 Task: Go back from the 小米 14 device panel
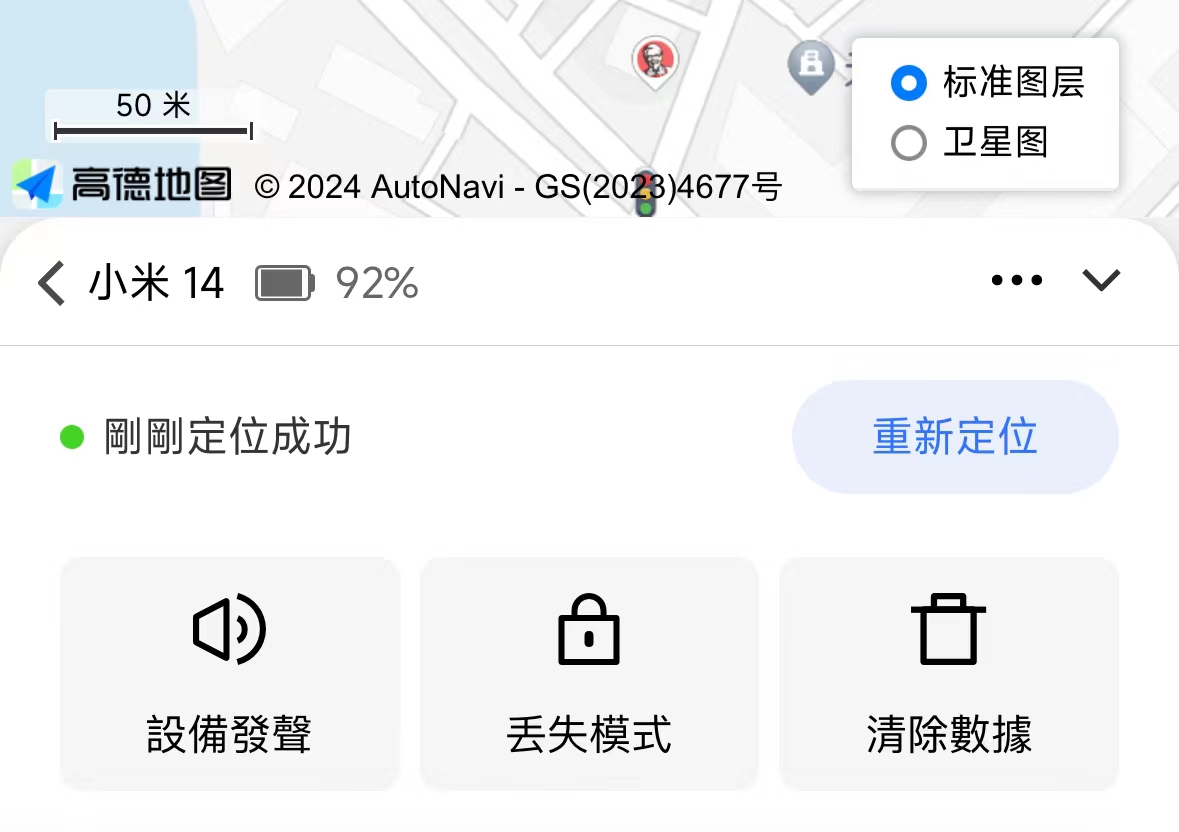tap(52, 283)
